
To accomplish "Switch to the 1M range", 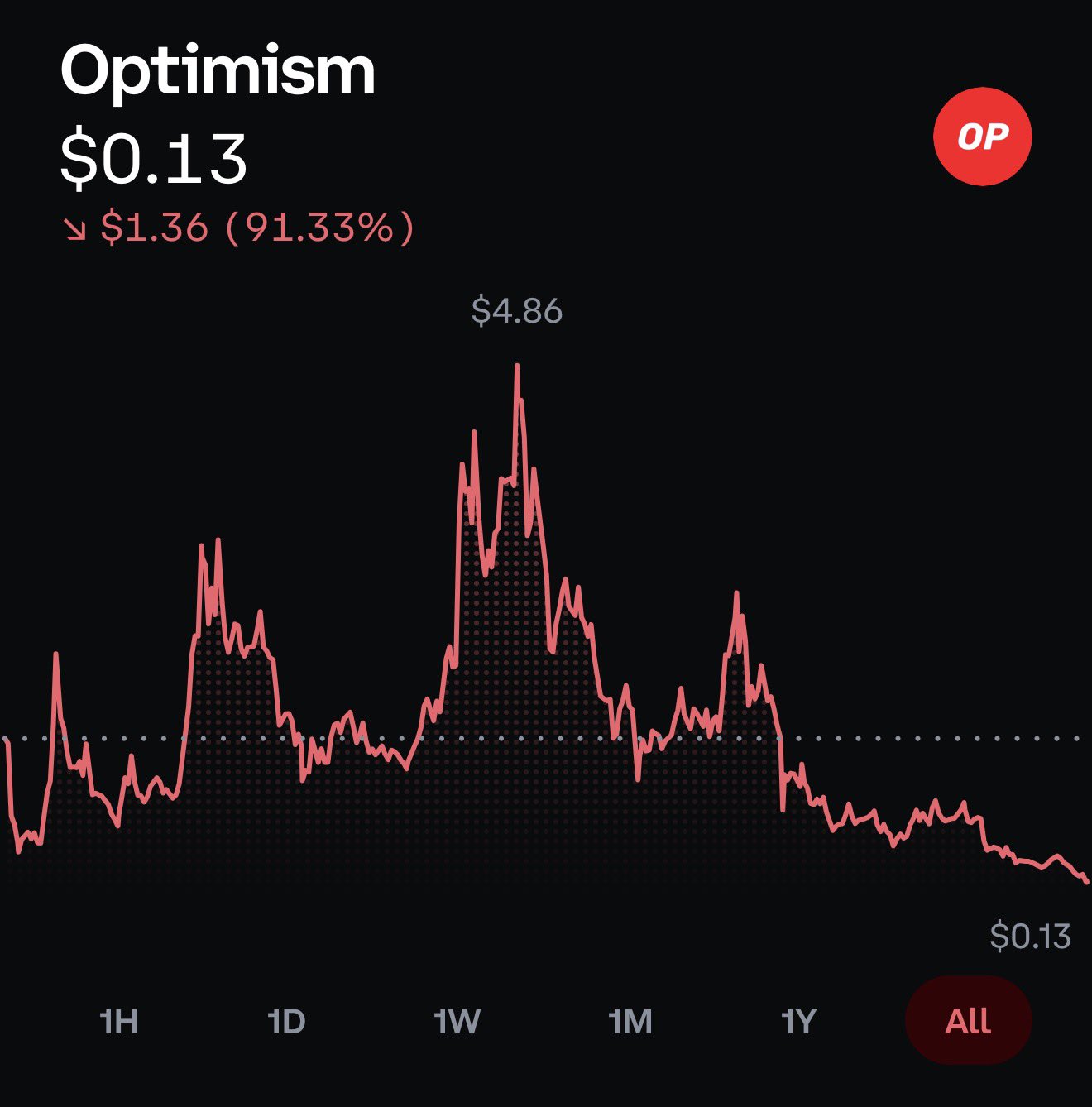I will pos(630,1022).
